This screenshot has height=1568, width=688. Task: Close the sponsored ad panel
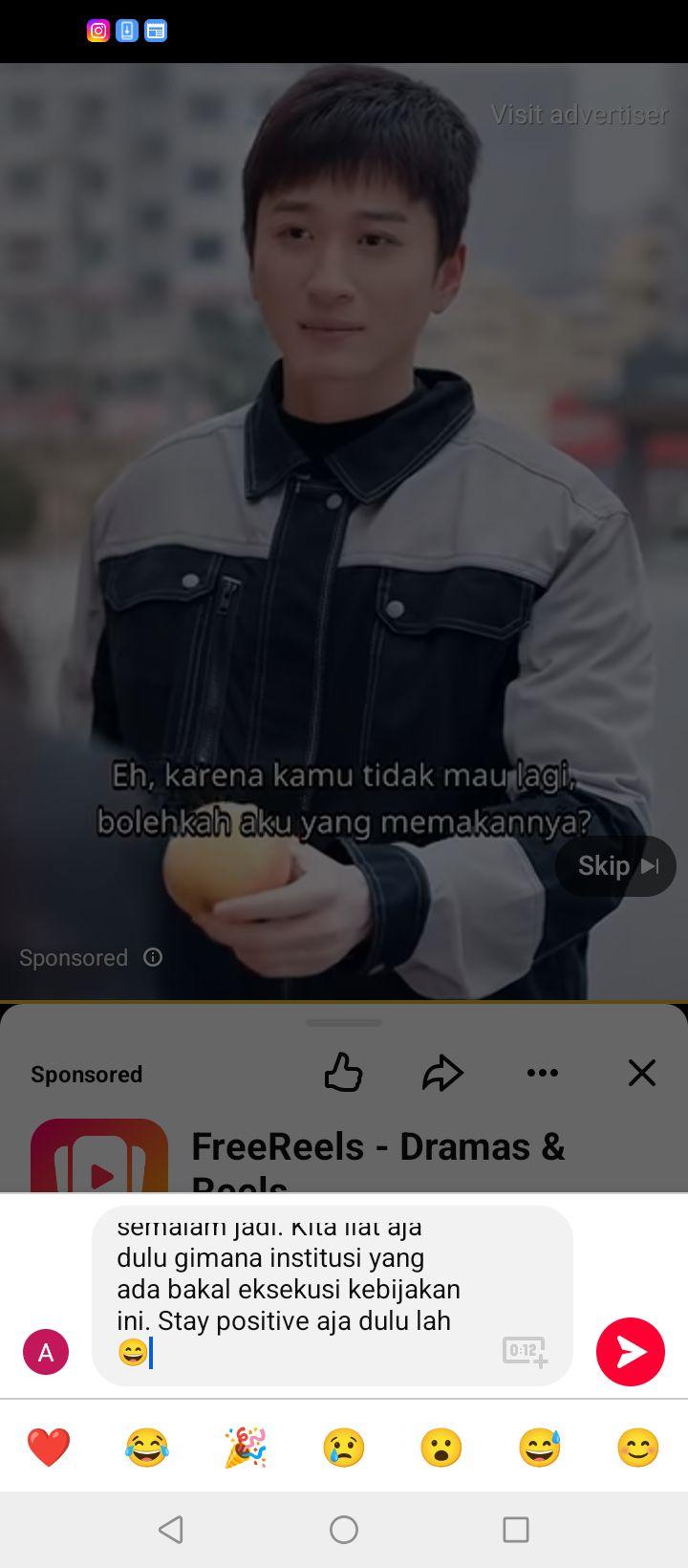pos(642,1073)
